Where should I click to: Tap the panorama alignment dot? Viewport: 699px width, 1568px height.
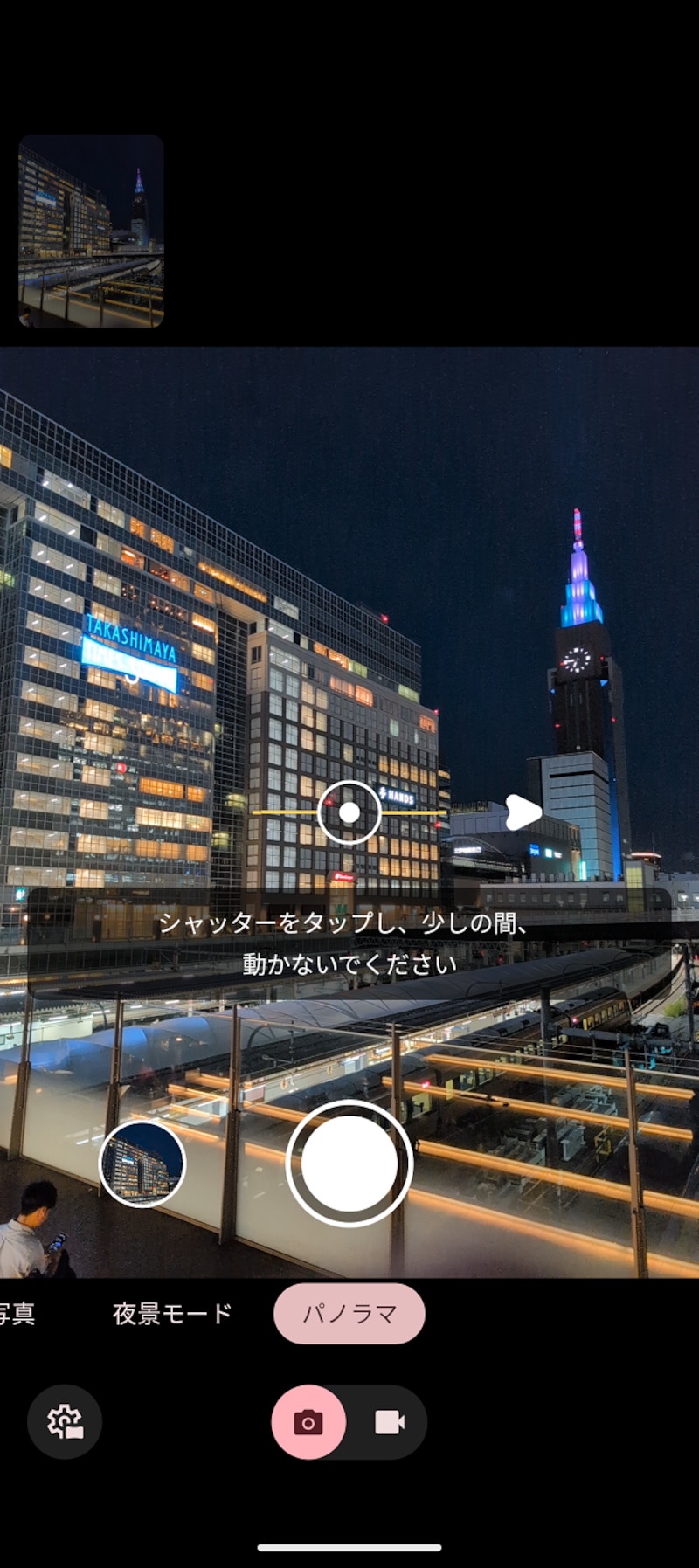tap(349, 812)
